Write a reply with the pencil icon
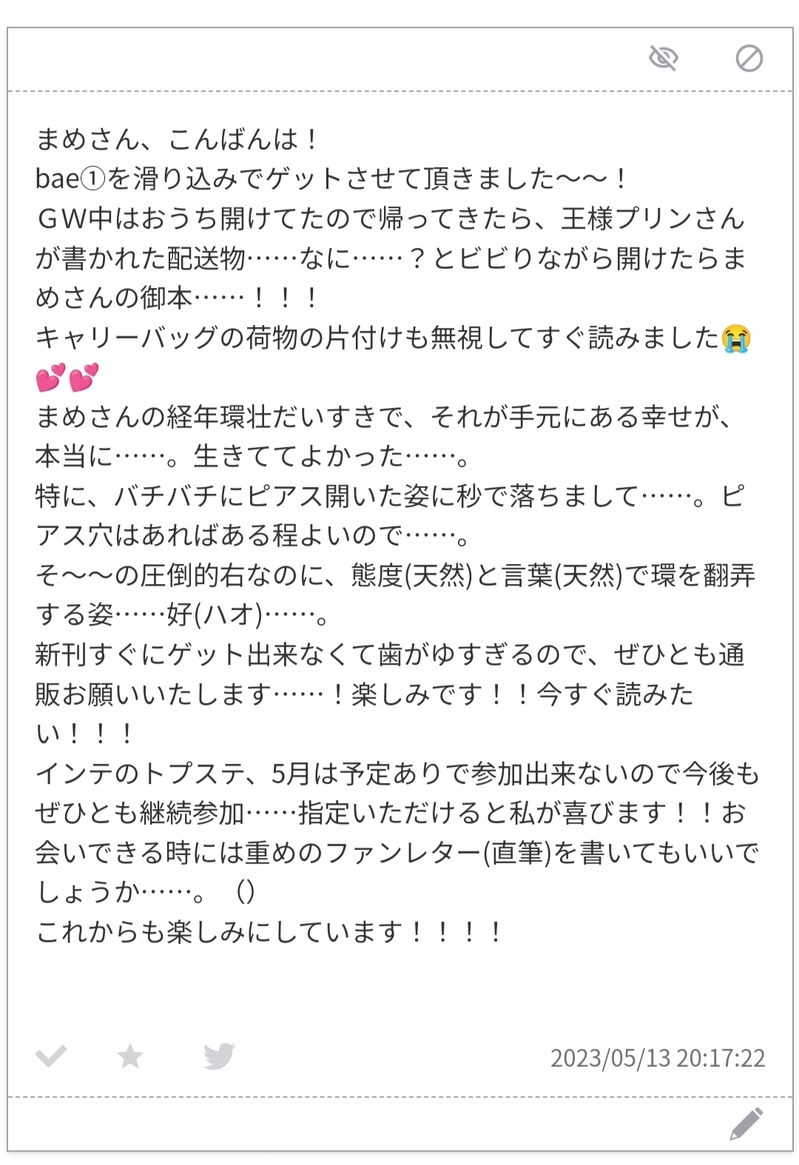The height and width of the screenshot is (1165, 799). (746, 1125)
